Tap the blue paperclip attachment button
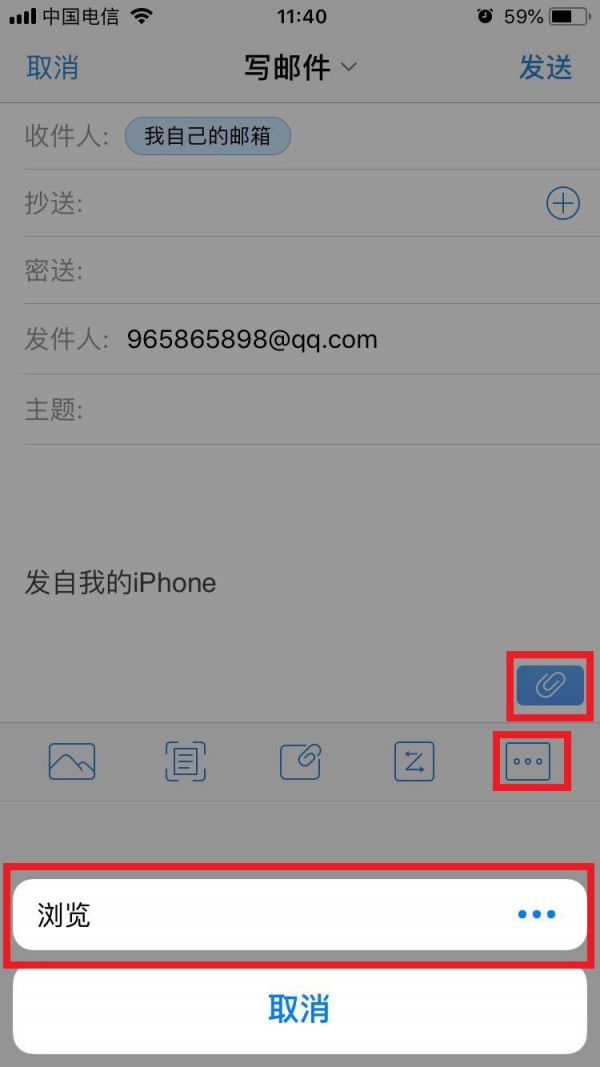Screen dimensions: 600x1067 [x=550, y=685]
